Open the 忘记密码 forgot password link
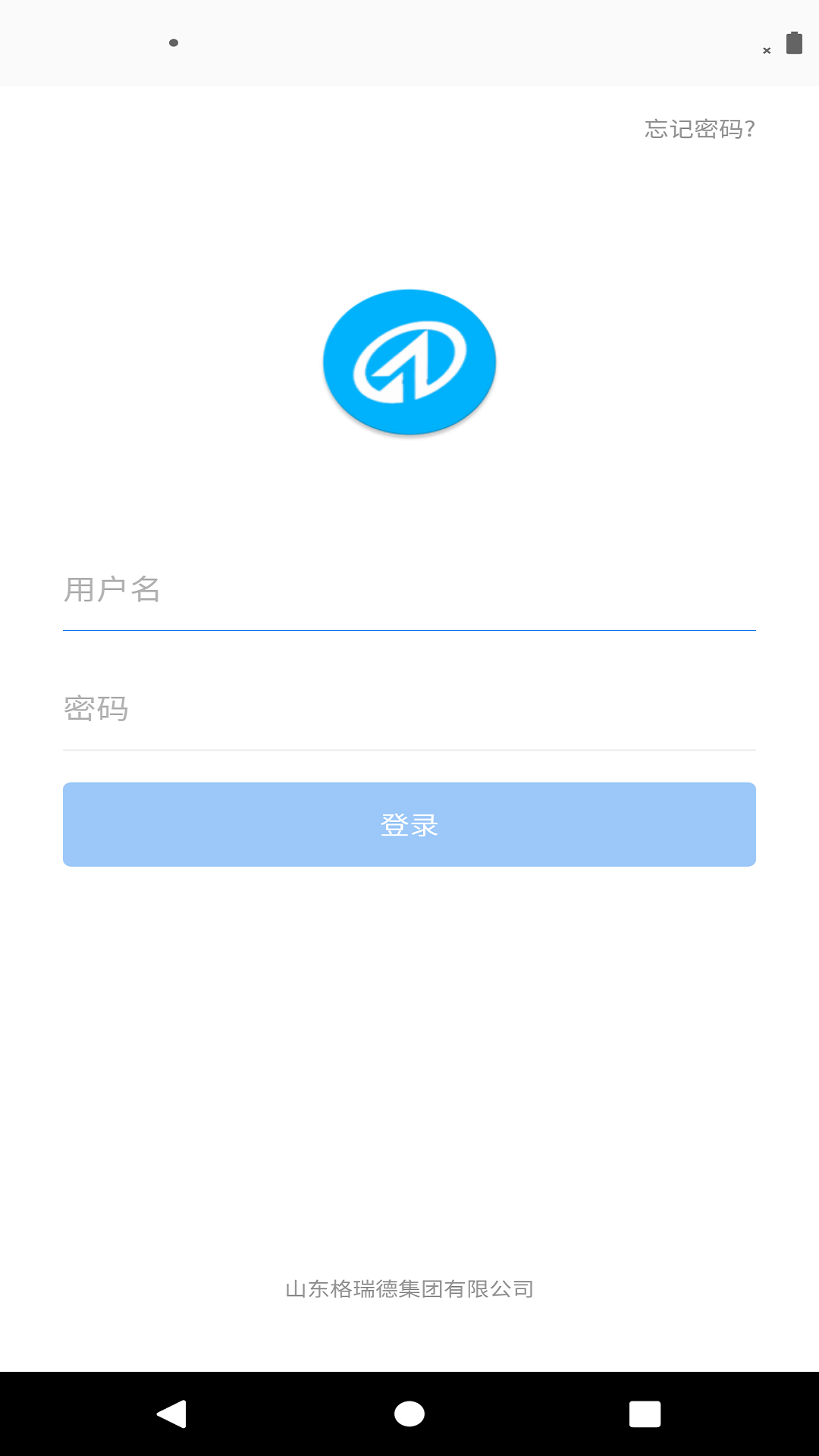Screen dimensions: 819x1456 point(698,130)
